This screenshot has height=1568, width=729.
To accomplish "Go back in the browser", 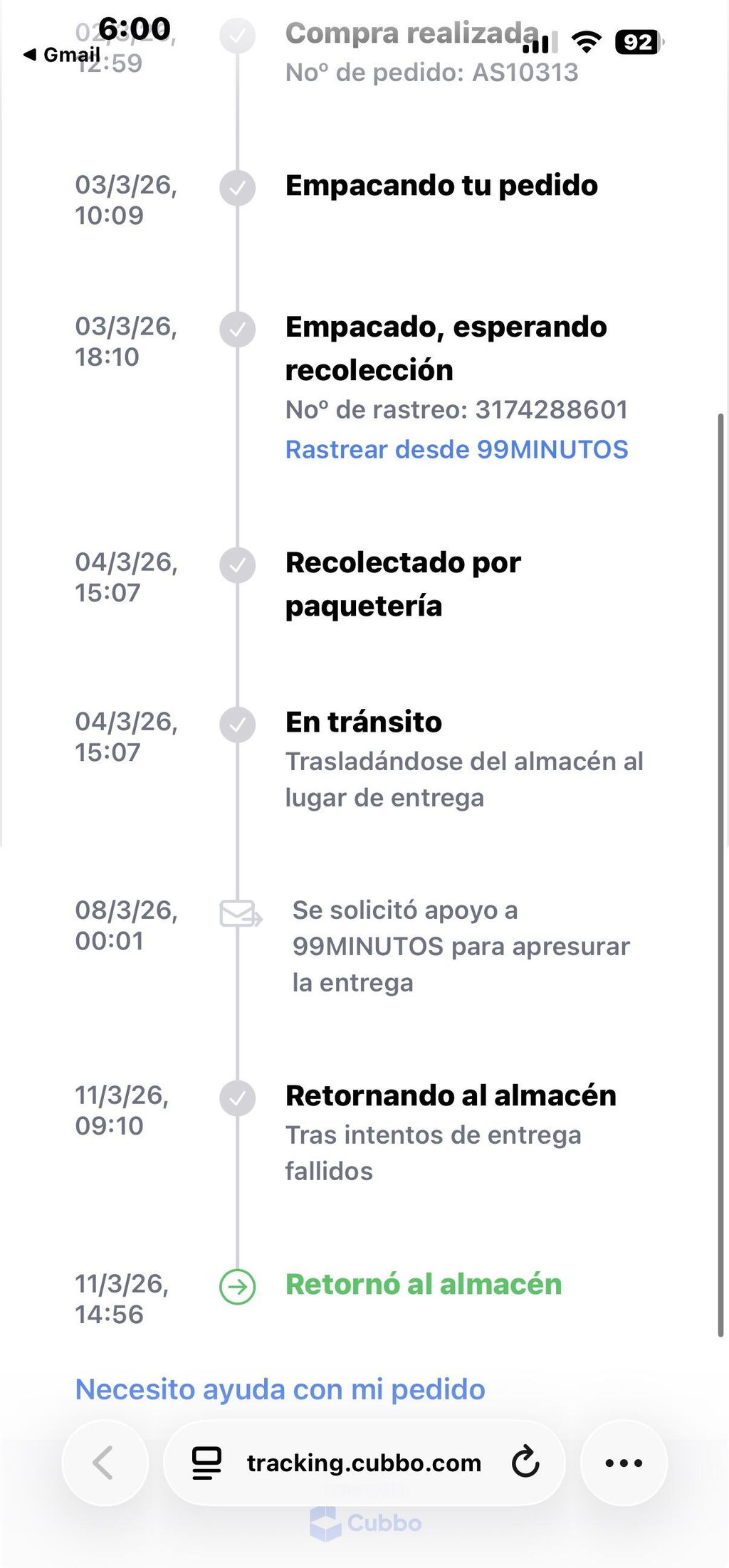I will [105, 1463].
